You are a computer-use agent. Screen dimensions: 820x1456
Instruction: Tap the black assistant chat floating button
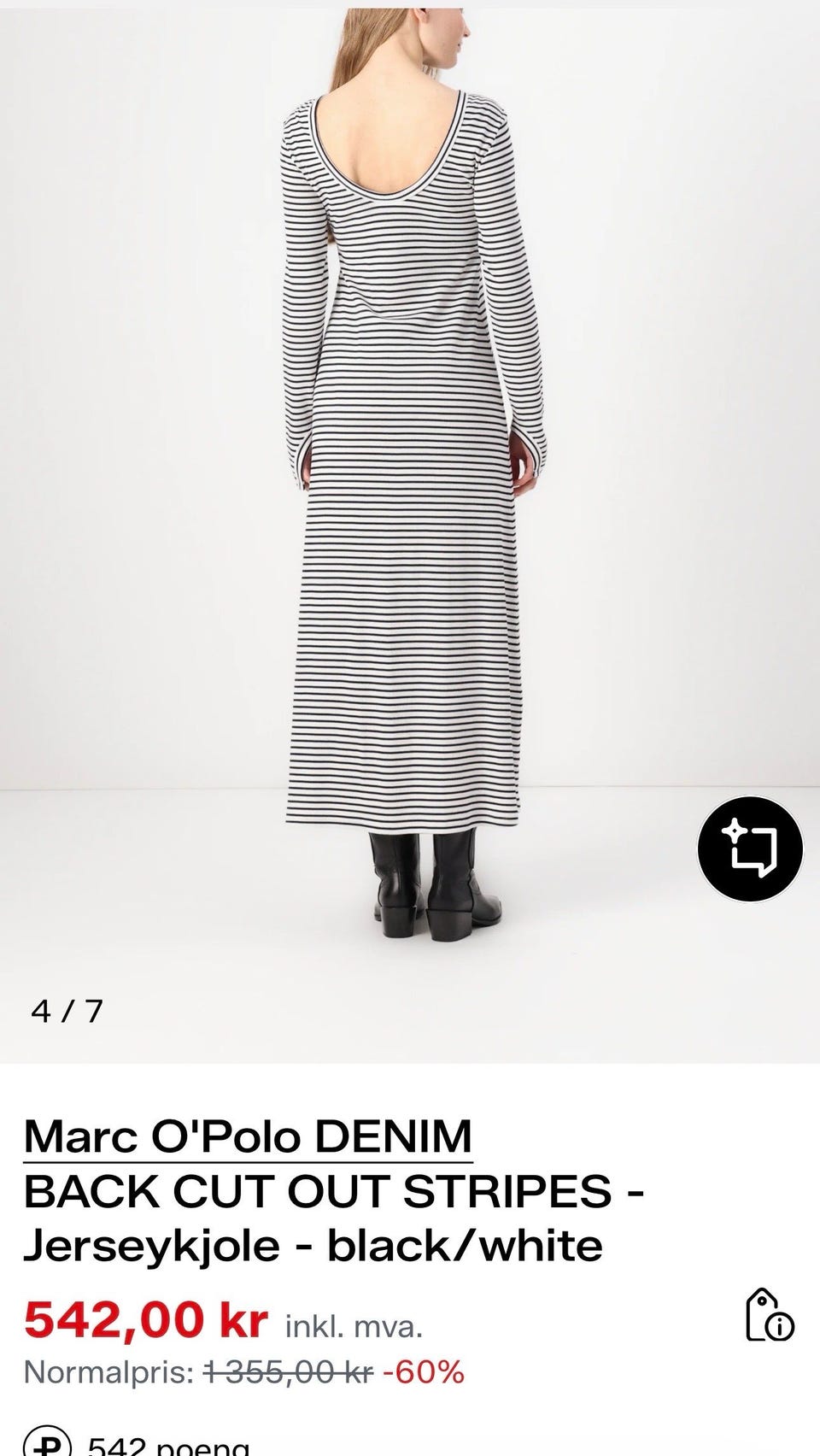coord(750,849)
